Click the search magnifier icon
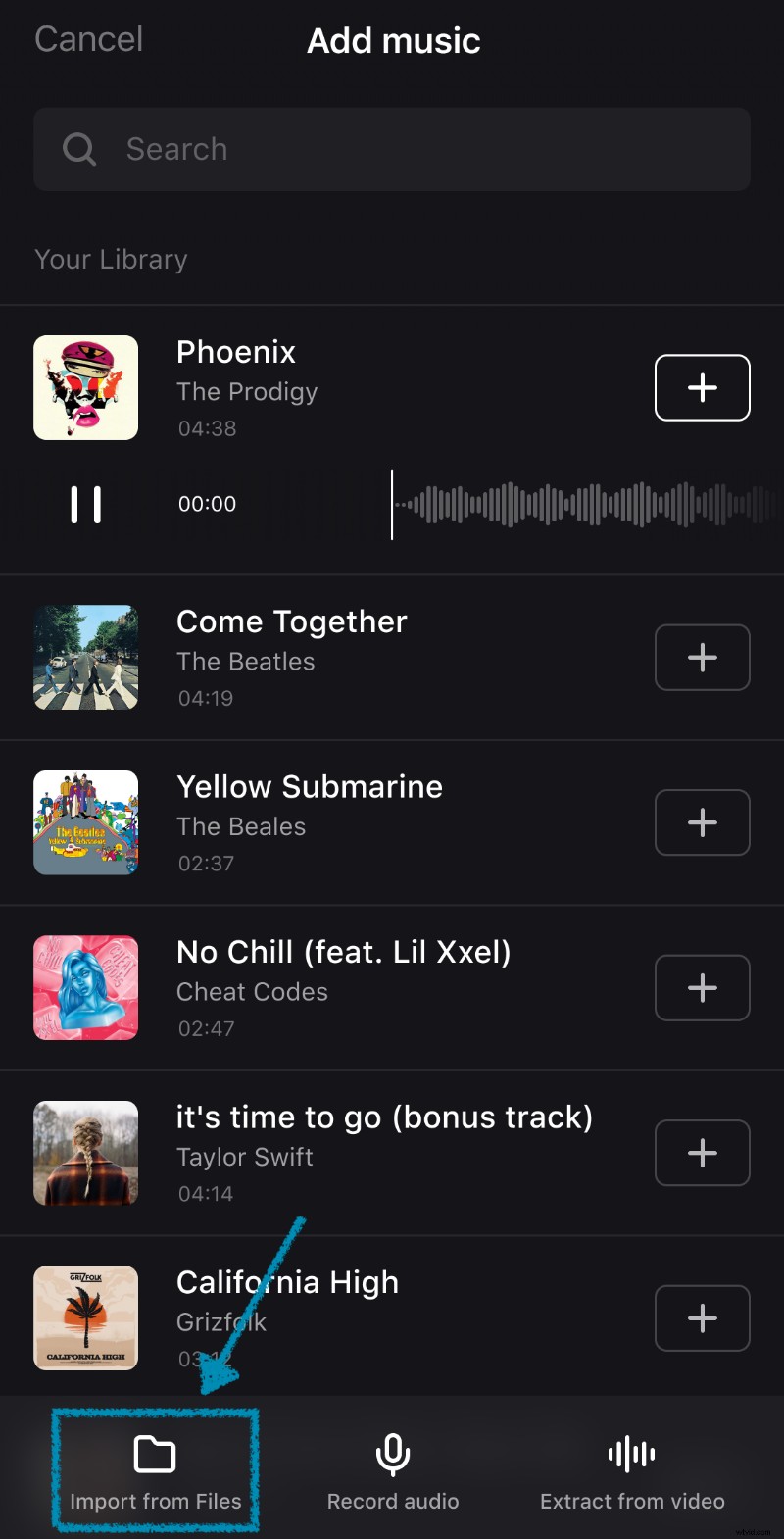 (78, 149)
